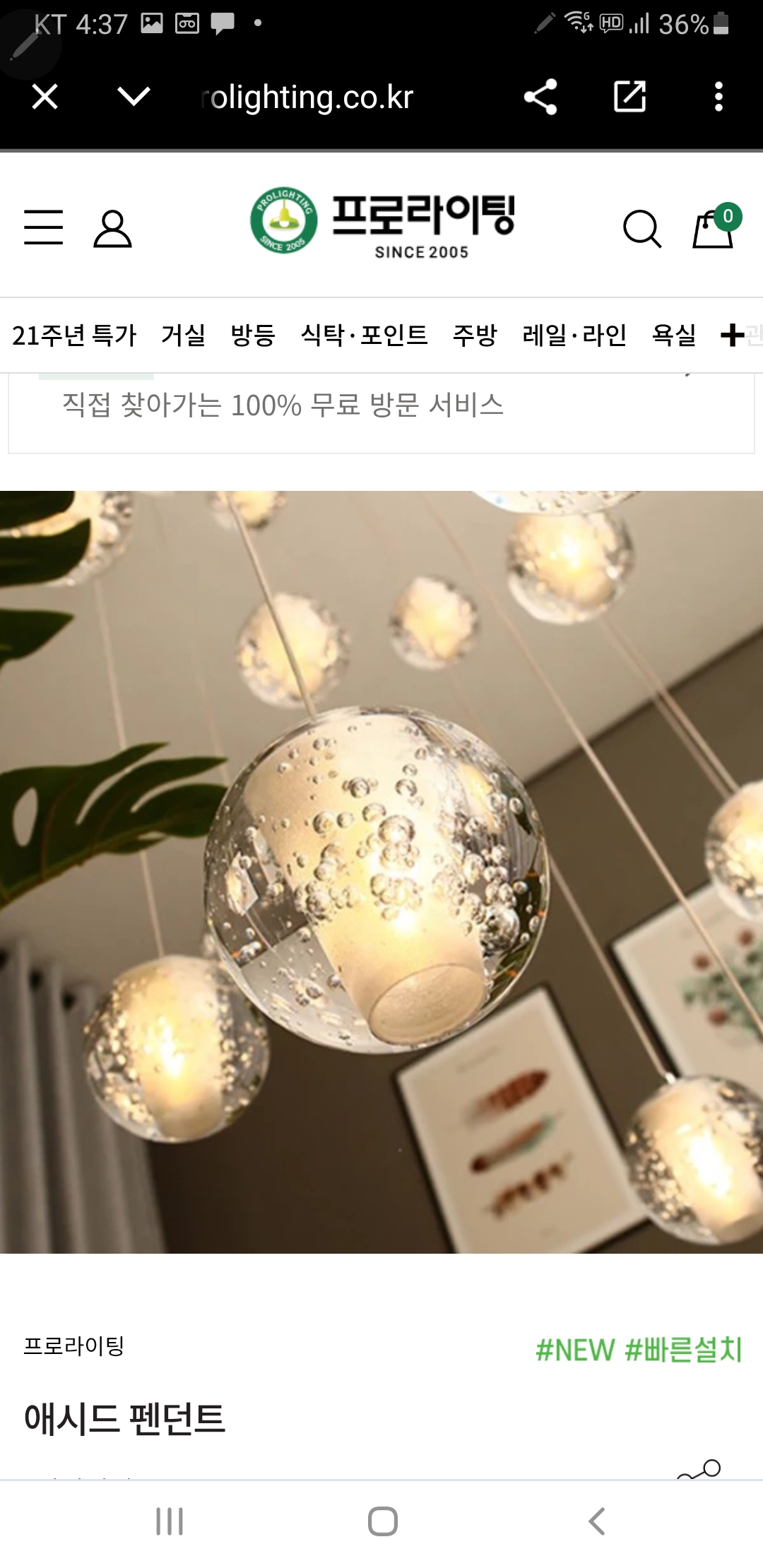The image size is (763, 1568).
Task: Go to the 프로라이팅 home page
Action: [x=383, y=225]
